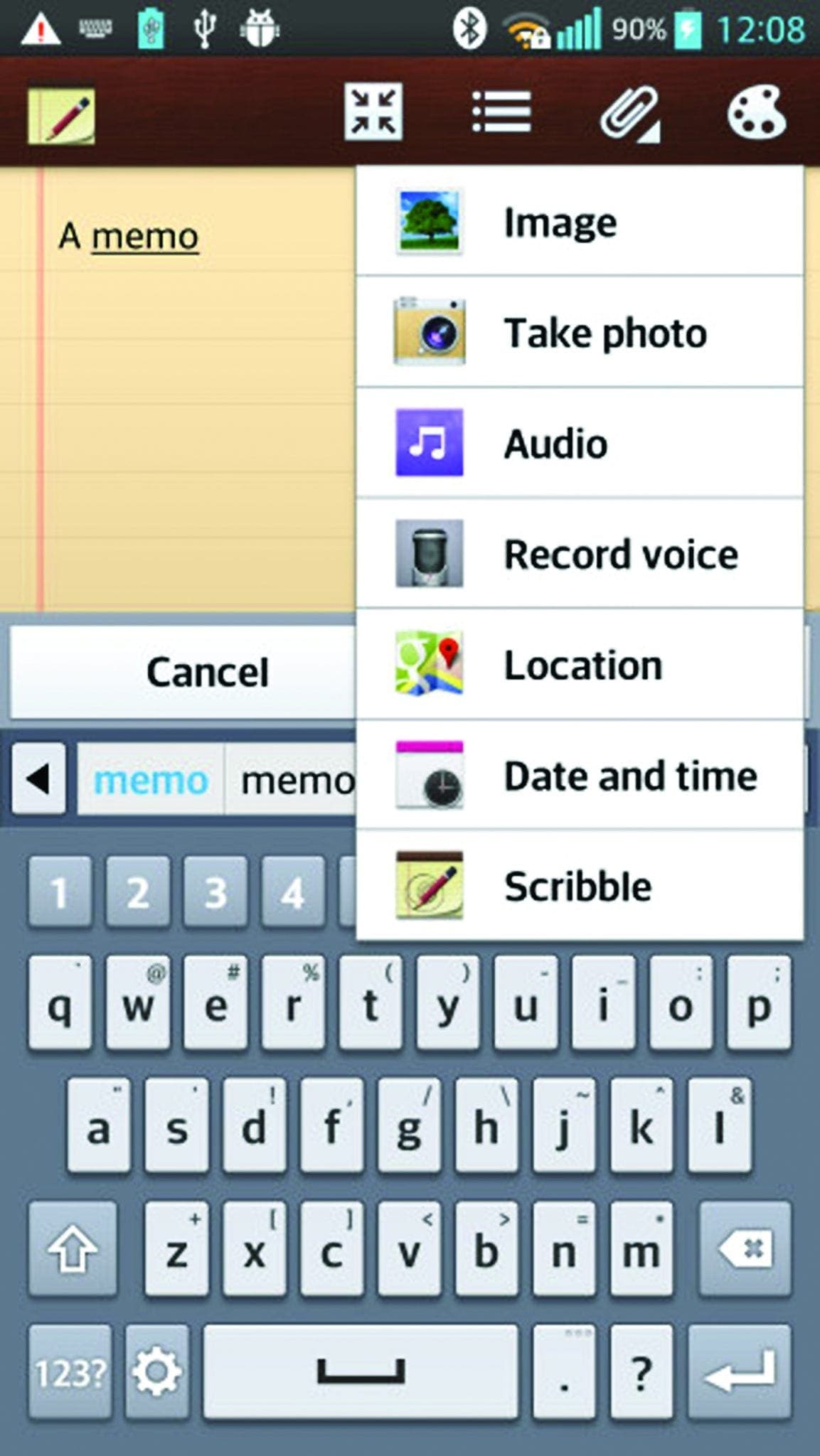
Task: Tap the collapse arrows icon
Action: (x=373, y=112)
